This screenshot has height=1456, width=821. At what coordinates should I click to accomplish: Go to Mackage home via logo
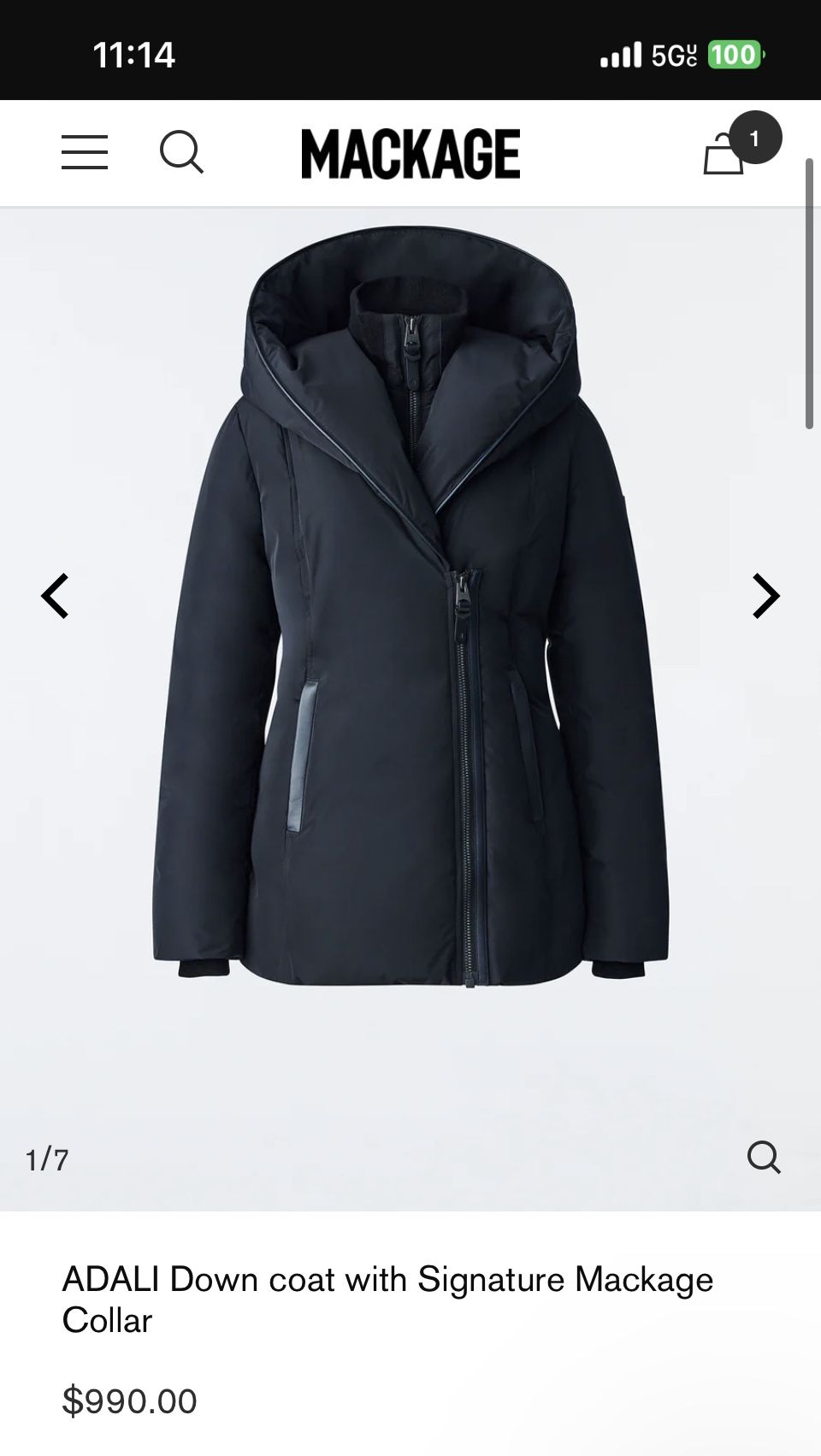coord(410,154)
